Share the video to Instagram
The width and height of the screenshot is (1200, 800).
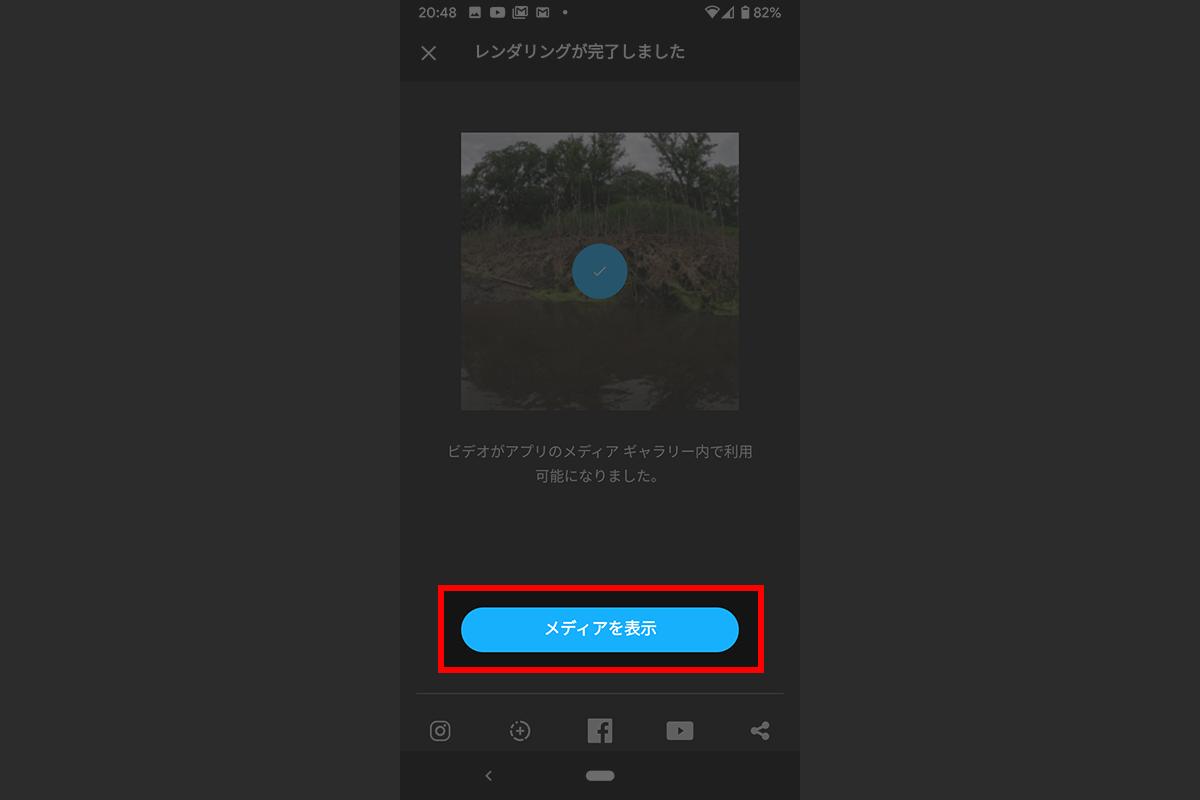(440, 731)
